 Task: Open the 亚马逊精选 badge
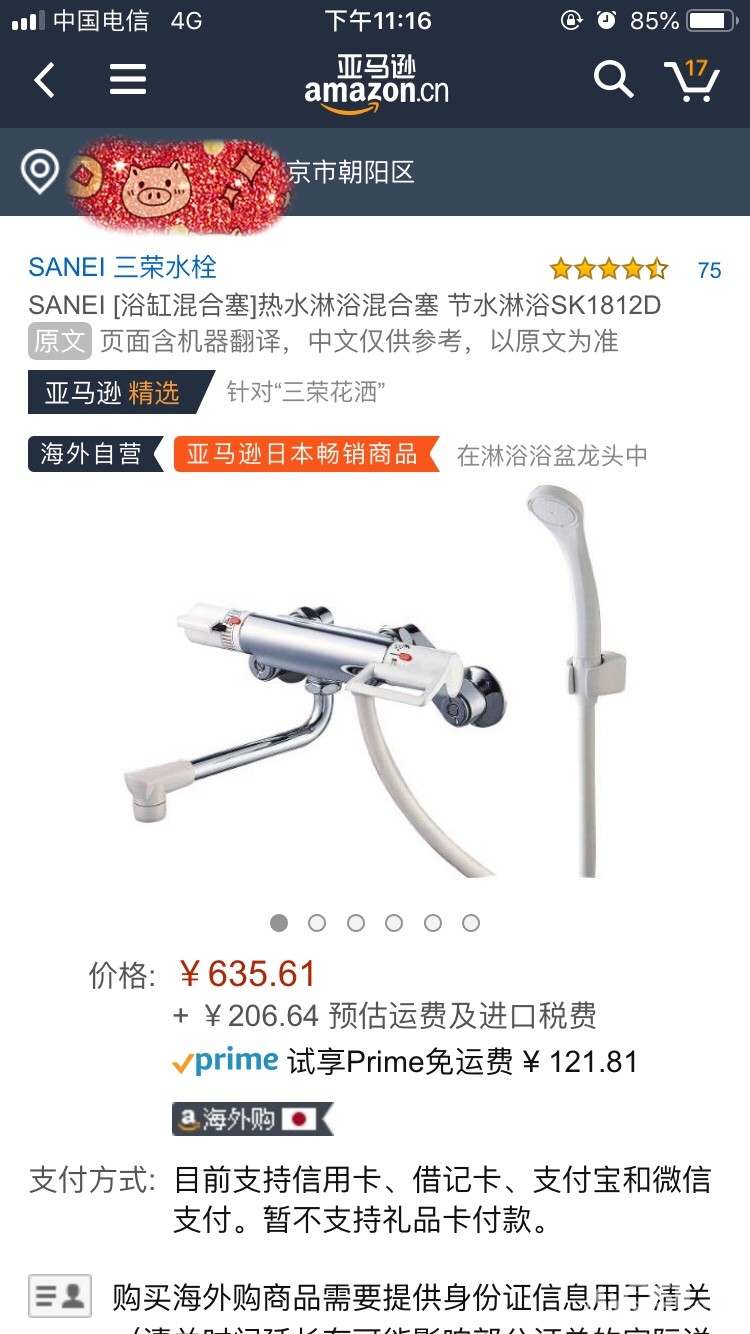[x=112, y=392]
